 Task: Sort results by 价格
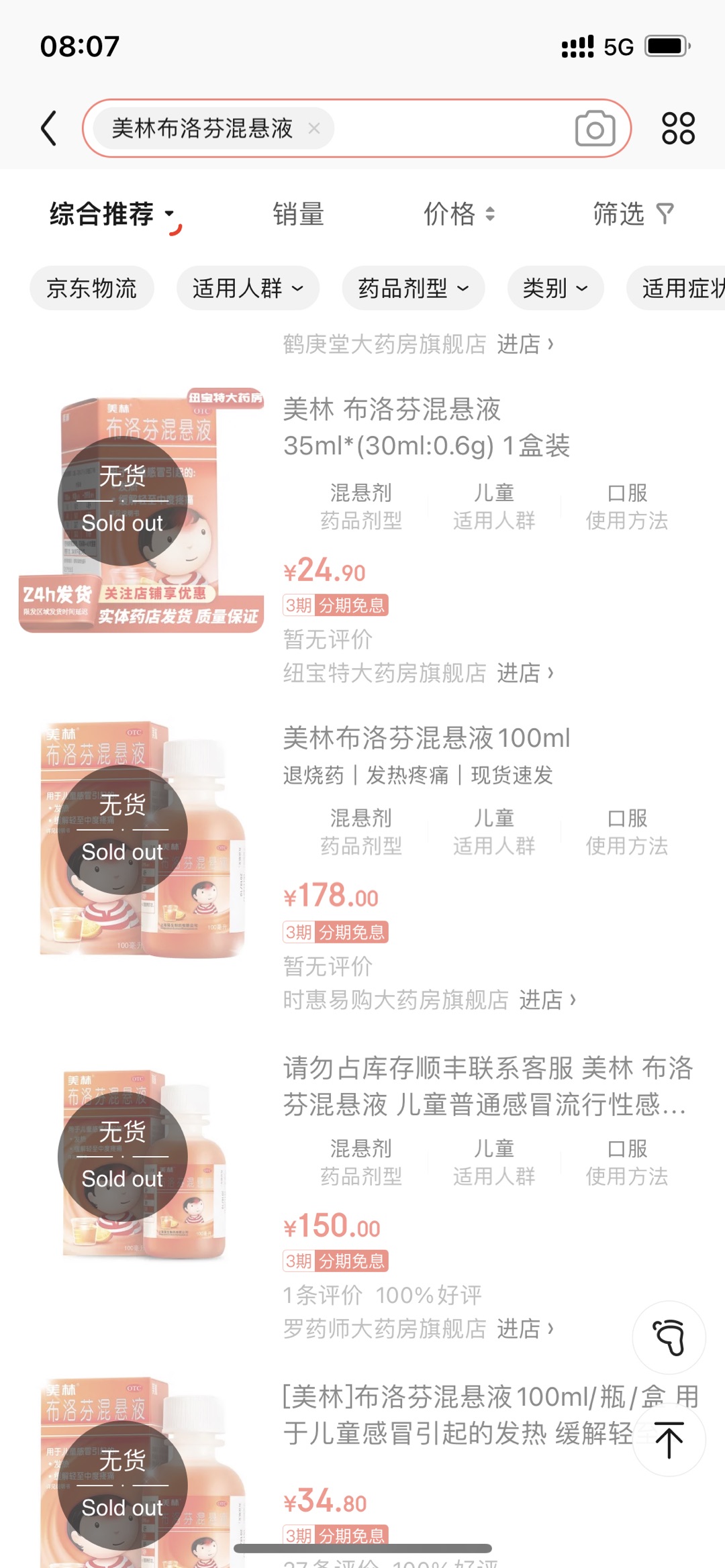click(459, 215)
